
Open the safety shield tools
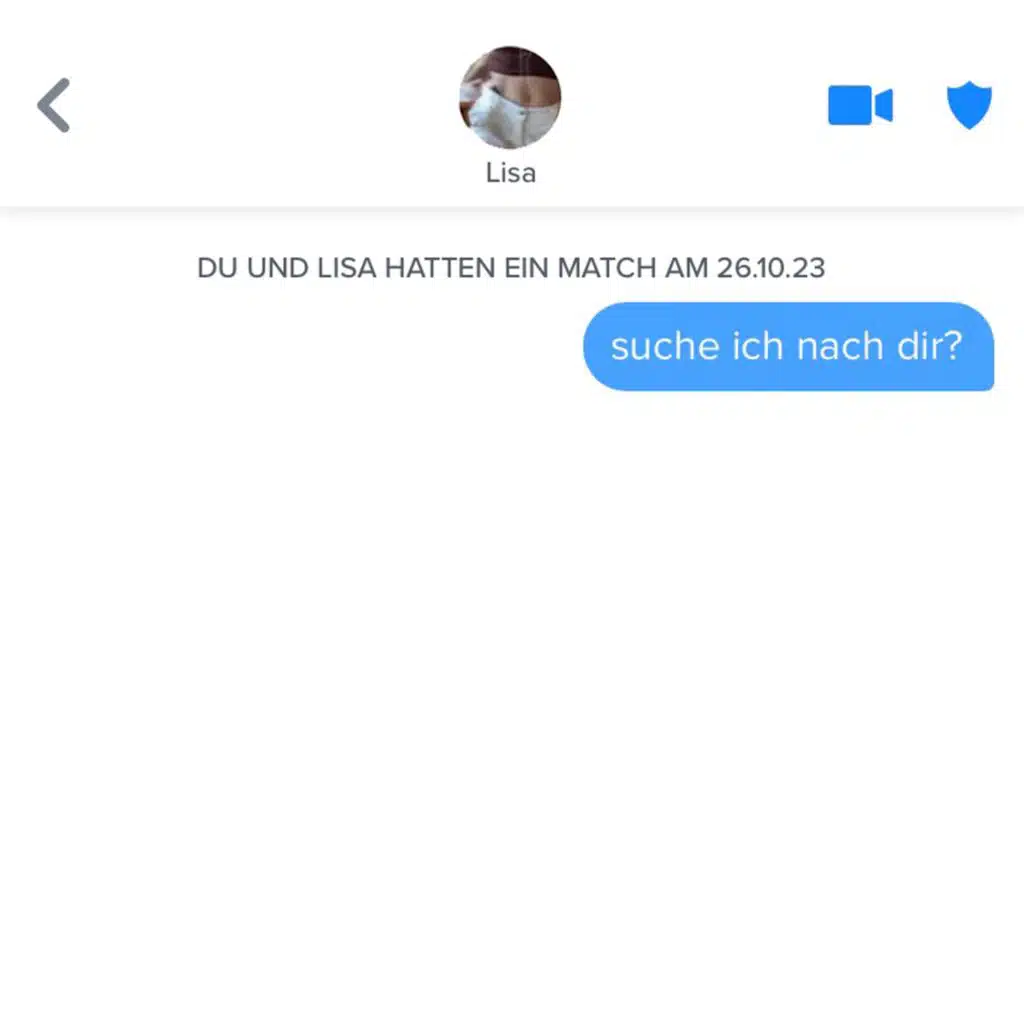coord(968,106)
